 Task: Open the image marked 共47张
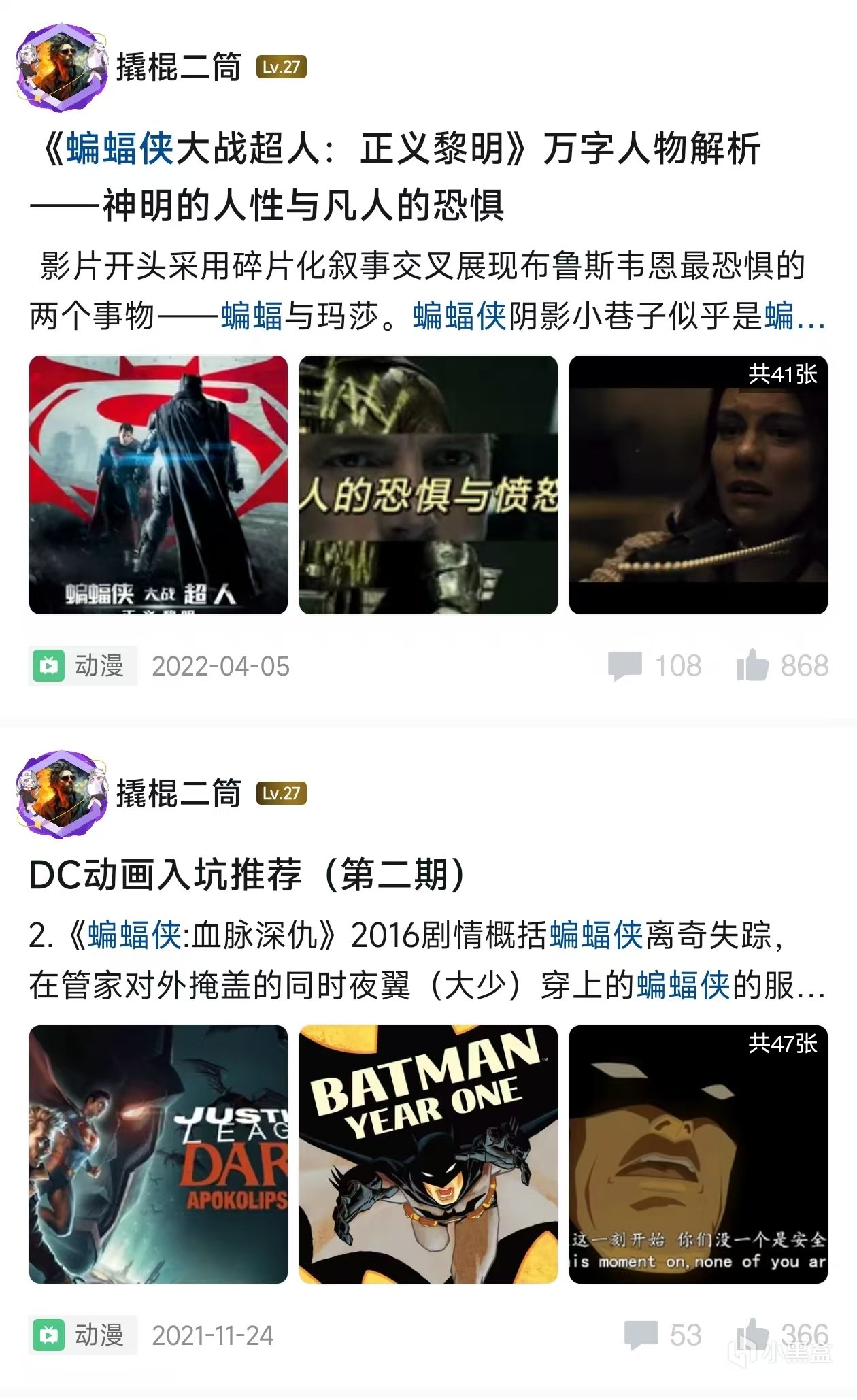pyautogui.click(x=698, y=1154)
